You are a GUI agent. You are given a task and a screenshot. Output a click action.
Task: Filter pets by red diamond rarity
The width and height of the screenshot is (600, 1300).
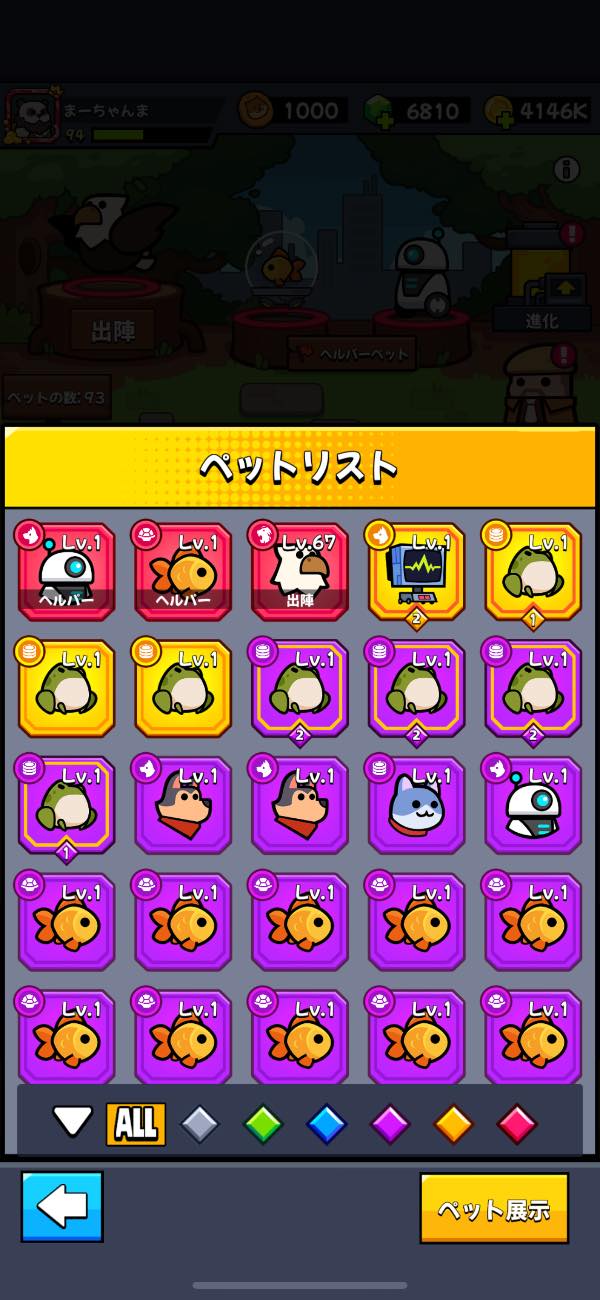(517, 1124)
